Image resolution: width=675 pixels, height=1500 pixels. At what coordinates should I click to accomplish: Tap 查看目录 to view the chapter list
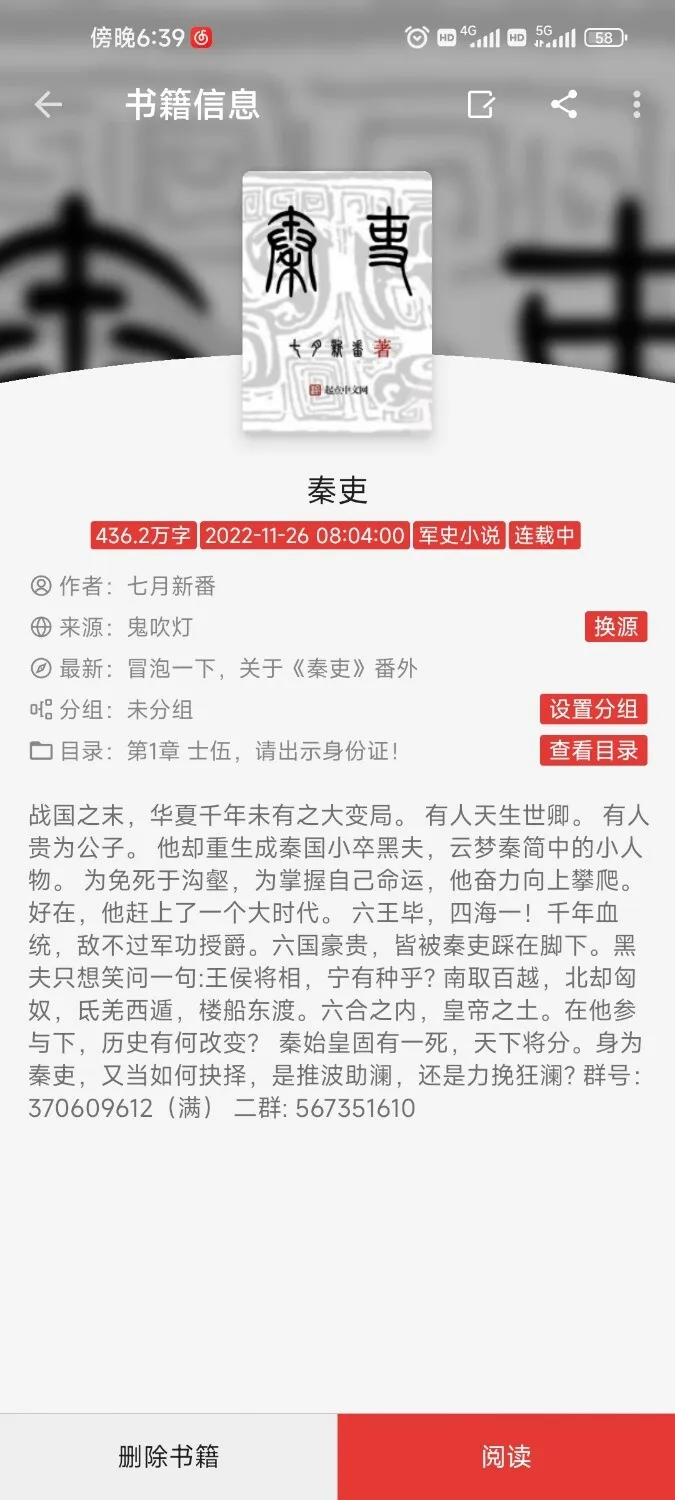tap(593, 750)
